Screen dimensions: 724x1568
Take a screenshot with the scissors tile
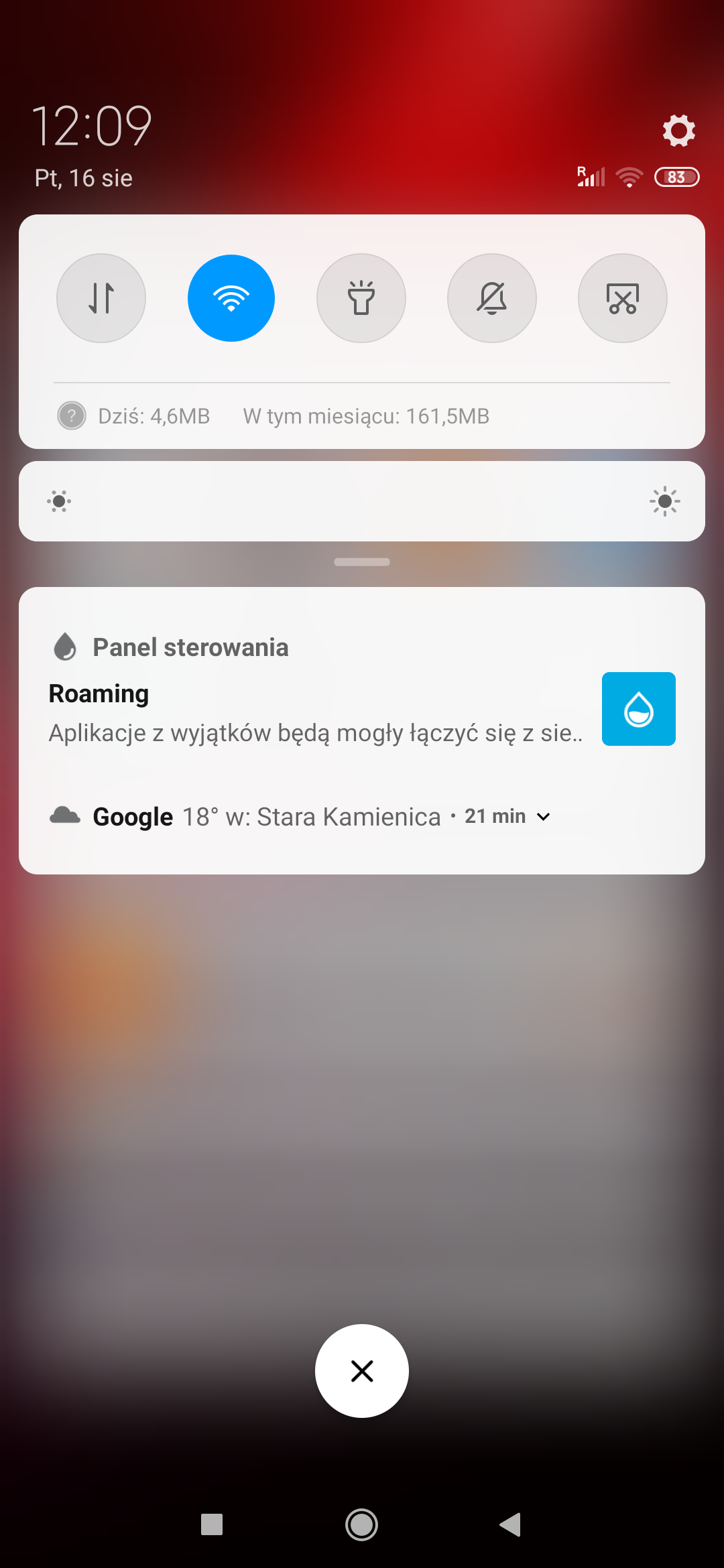(623, 298)
